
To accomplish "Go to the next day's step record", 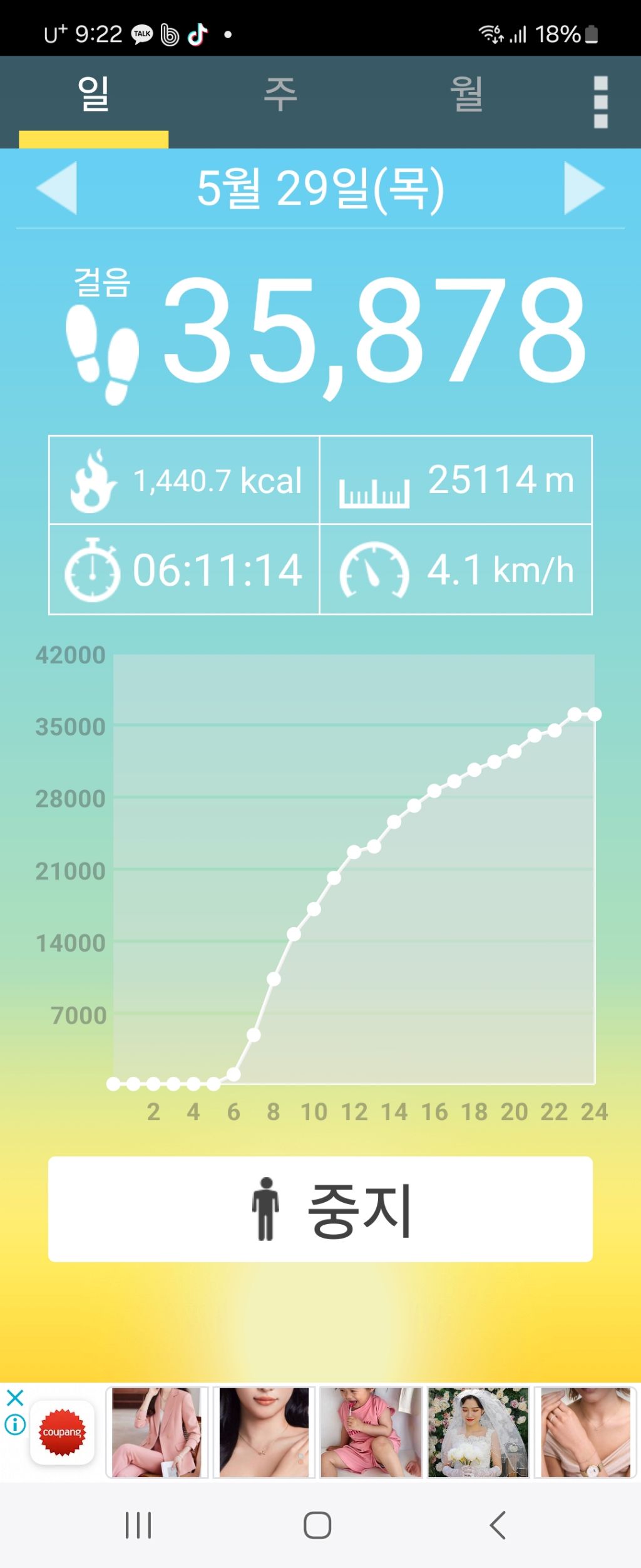I will (583, 188).
